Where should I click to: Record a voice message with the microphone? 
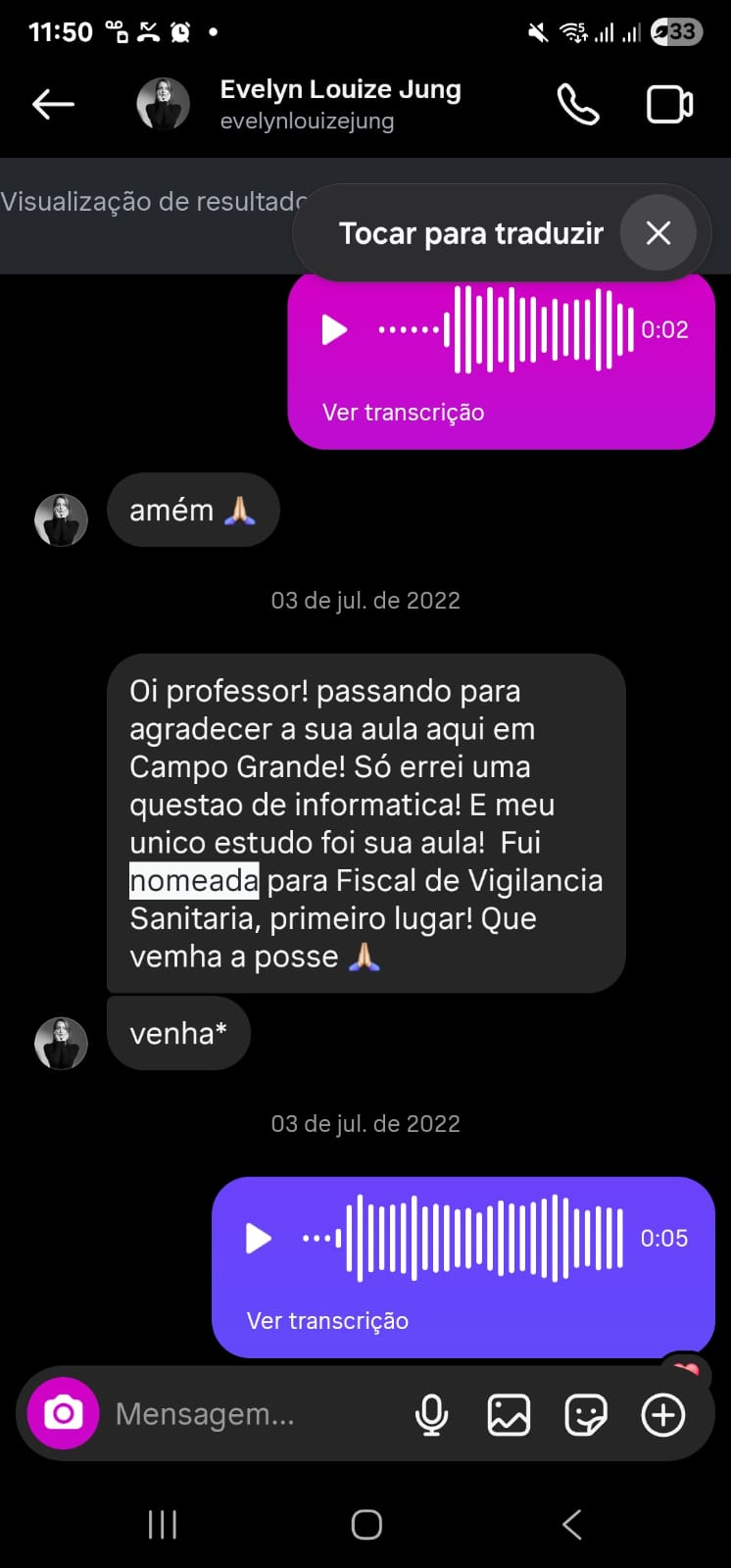point(431,1414)
